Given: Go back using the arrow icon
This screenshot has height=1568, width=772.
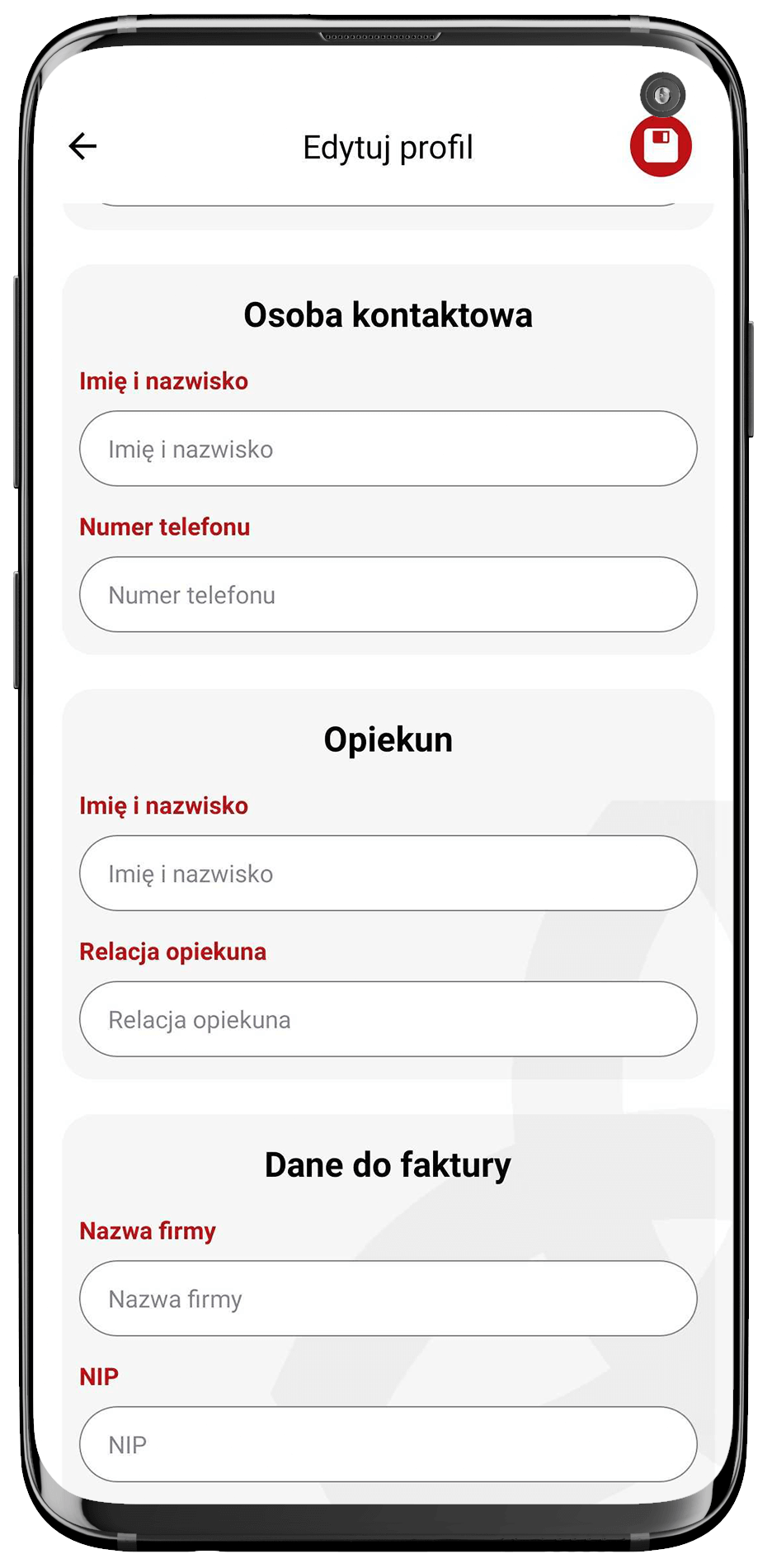Looking at the screenshot, I should pos(82,147).
